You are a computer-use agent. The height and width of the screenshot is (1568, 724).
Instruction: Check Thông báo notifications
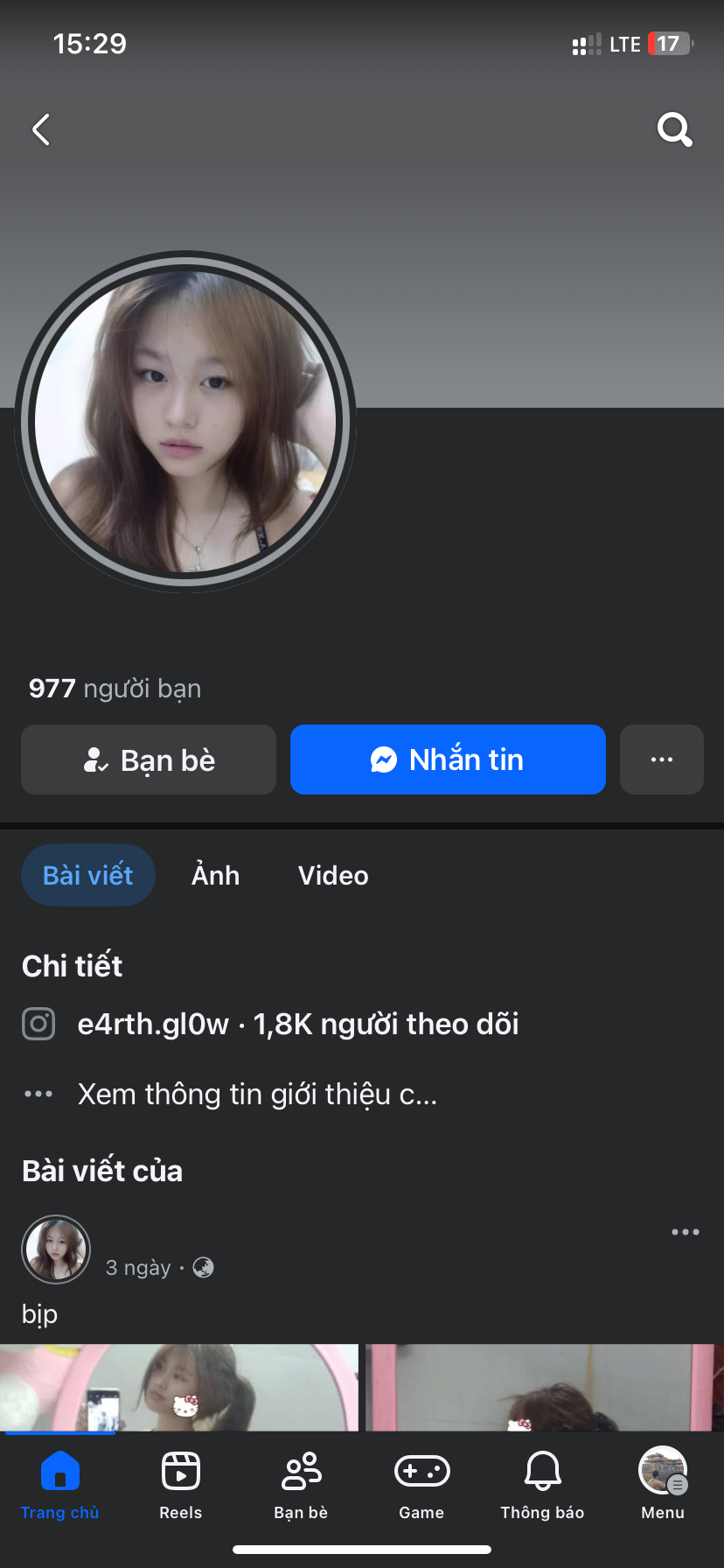pos(542,1482)
